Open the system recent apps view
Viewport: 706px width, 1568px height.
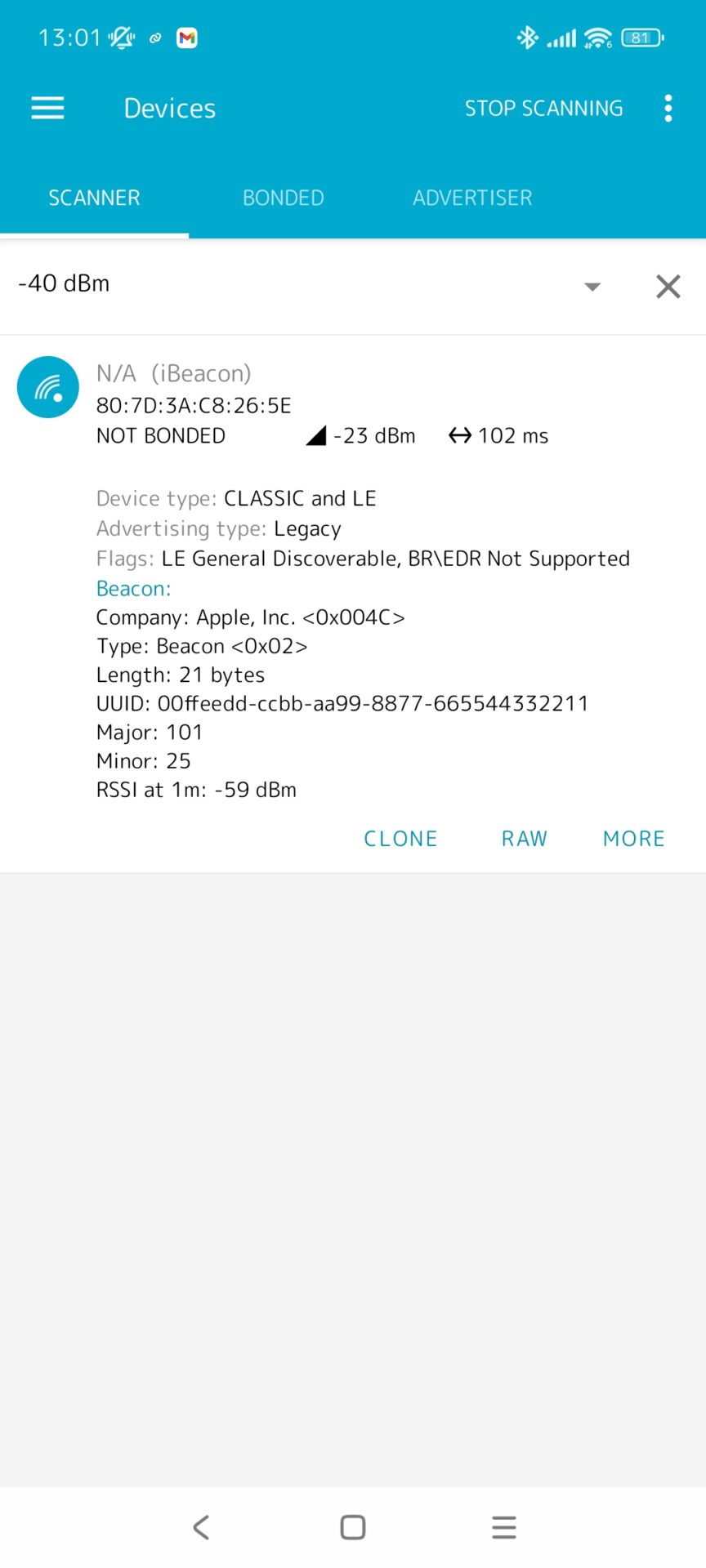[504, 1527]
